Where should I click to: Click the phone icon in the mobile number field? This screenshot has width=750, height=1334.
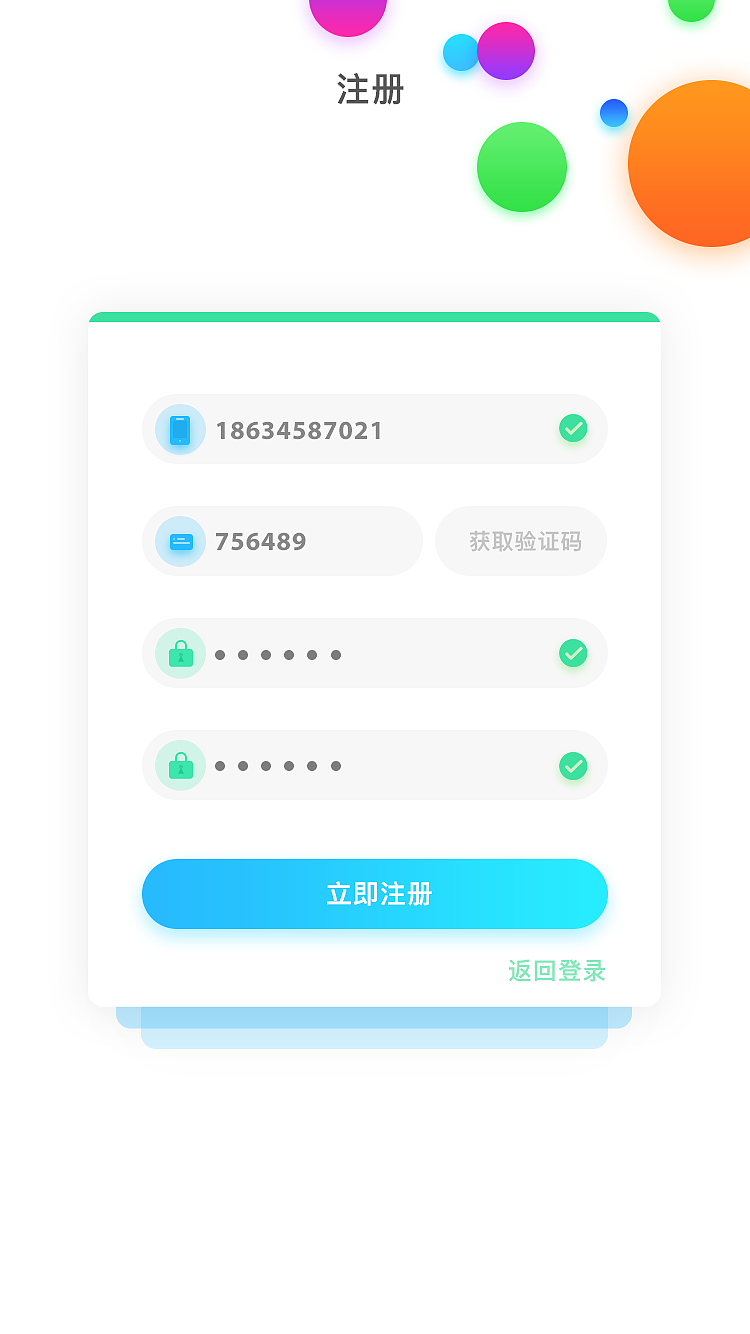pos(181,429)
